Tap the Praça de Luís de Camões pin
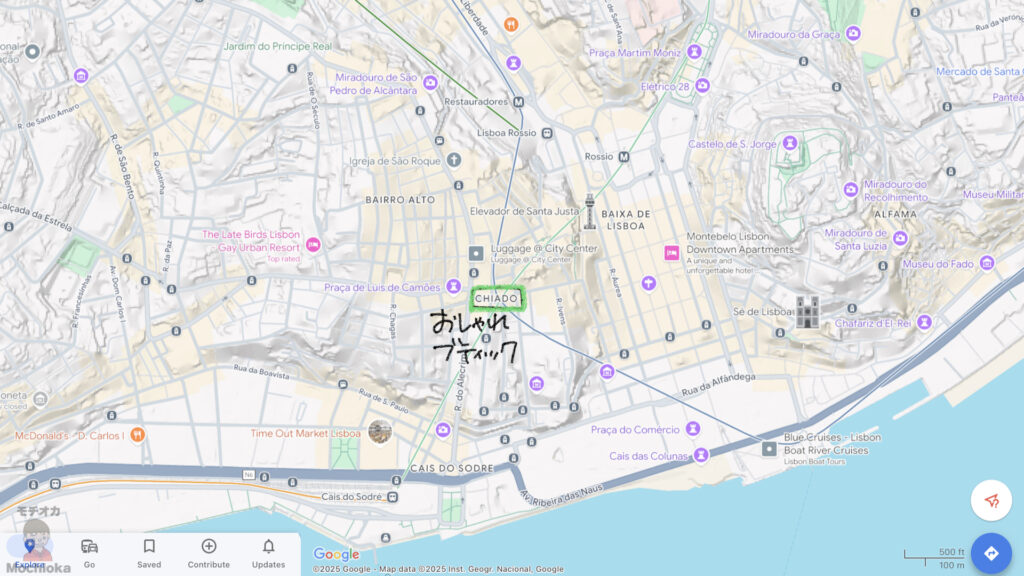The width and height of the screenshot is (1024, 576). point(452,287)
